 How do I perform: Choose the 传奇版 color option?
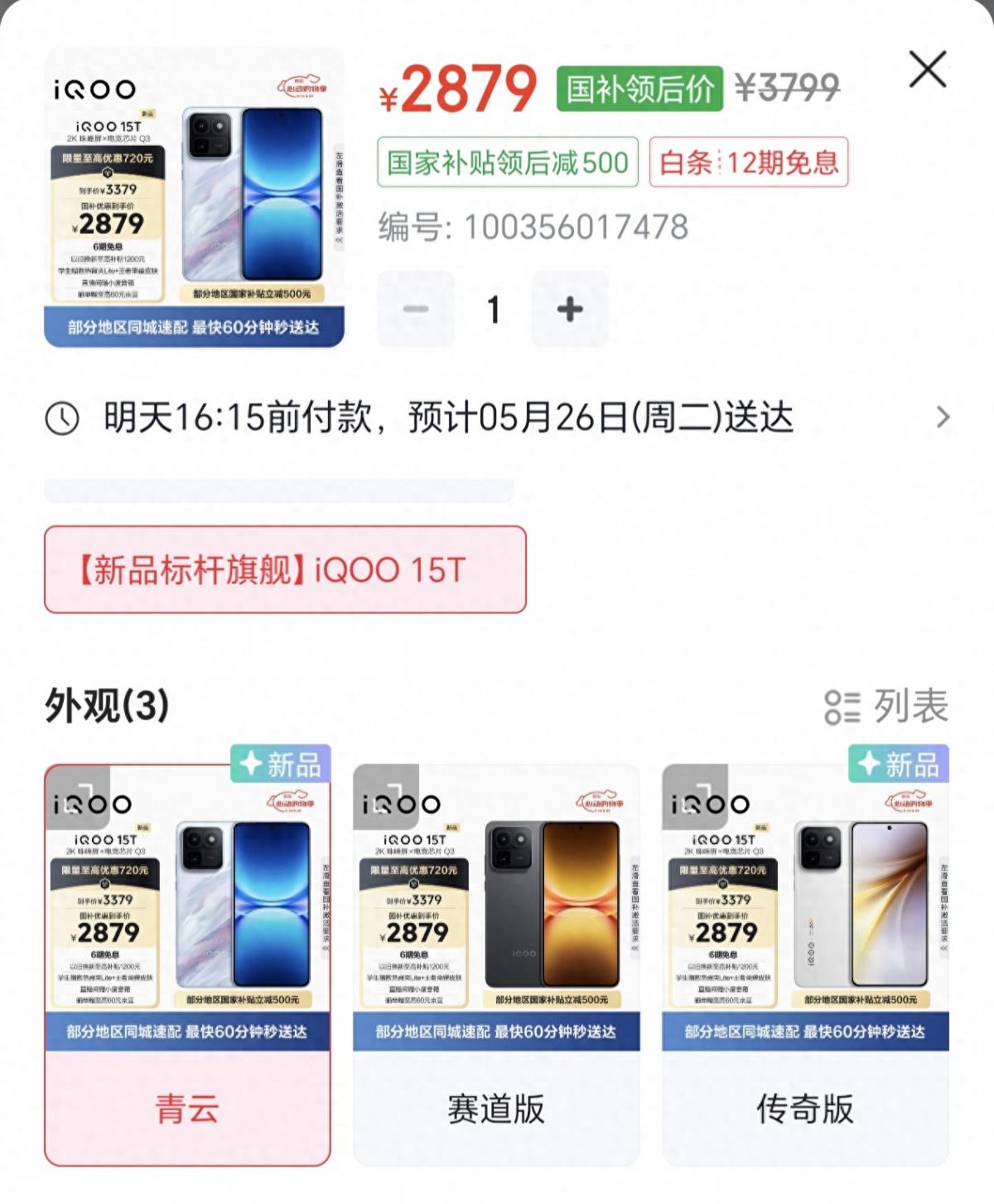pyautogui.click(x=805, y=965)
